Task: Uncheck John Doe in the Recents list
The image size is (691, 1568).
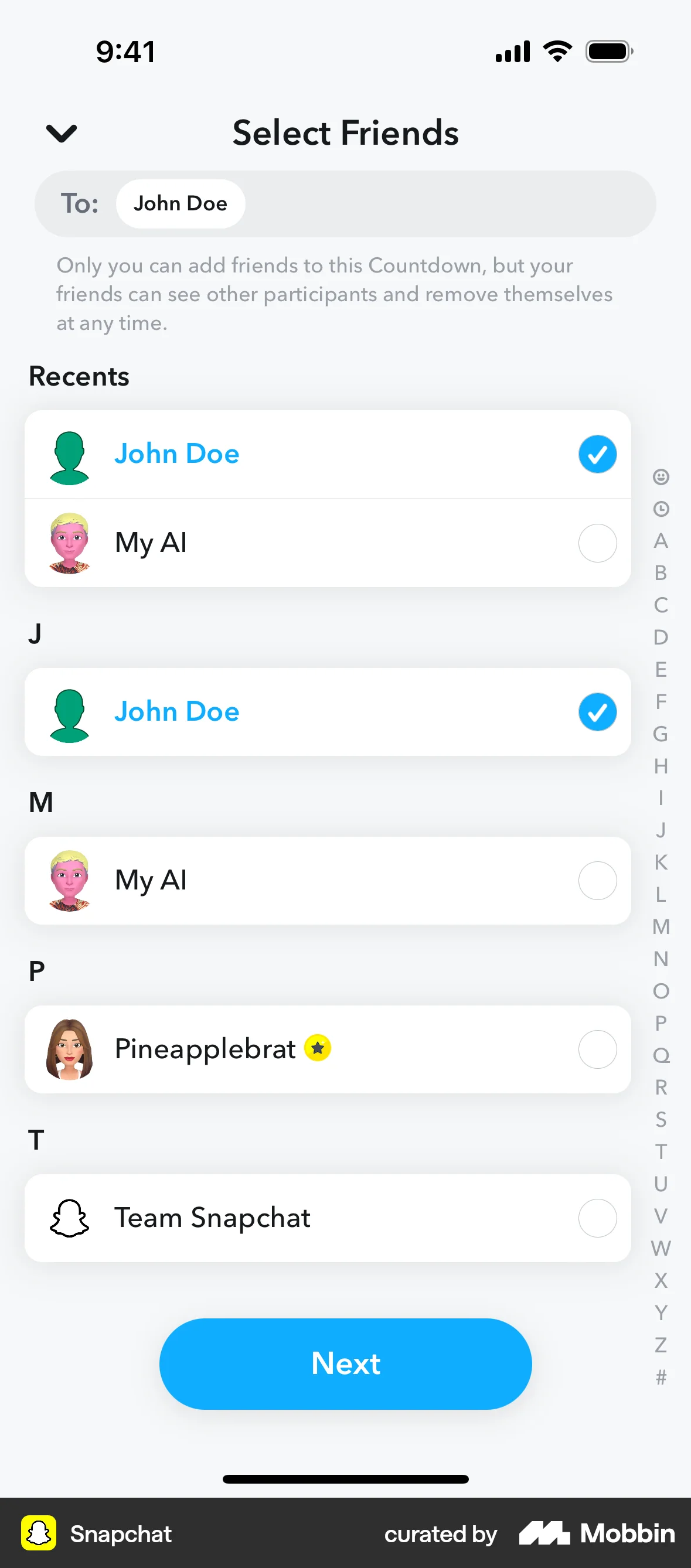Action: (597, 454)
